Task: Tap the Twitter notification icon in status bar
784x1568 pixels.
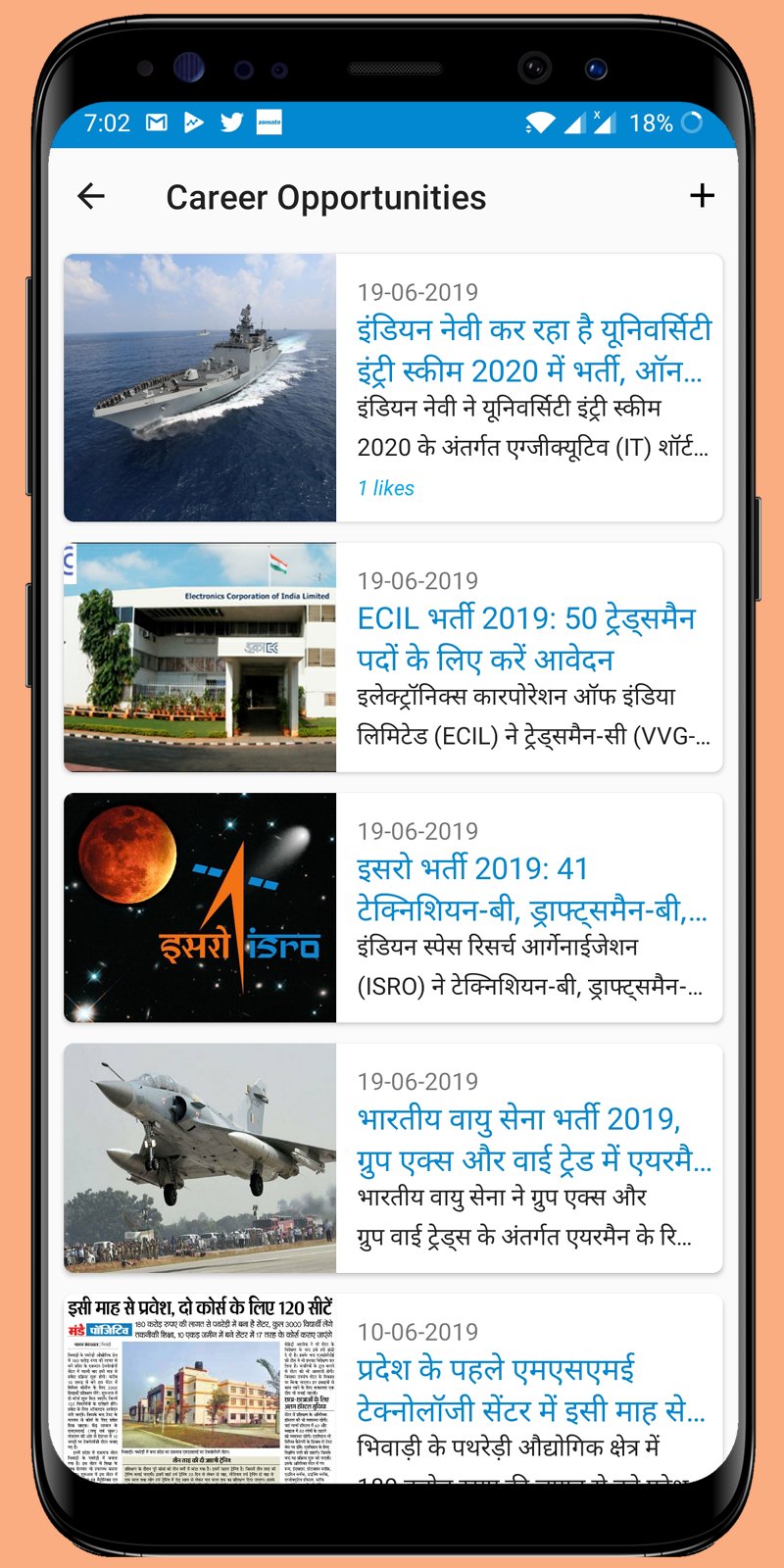Action: [231, 122]
